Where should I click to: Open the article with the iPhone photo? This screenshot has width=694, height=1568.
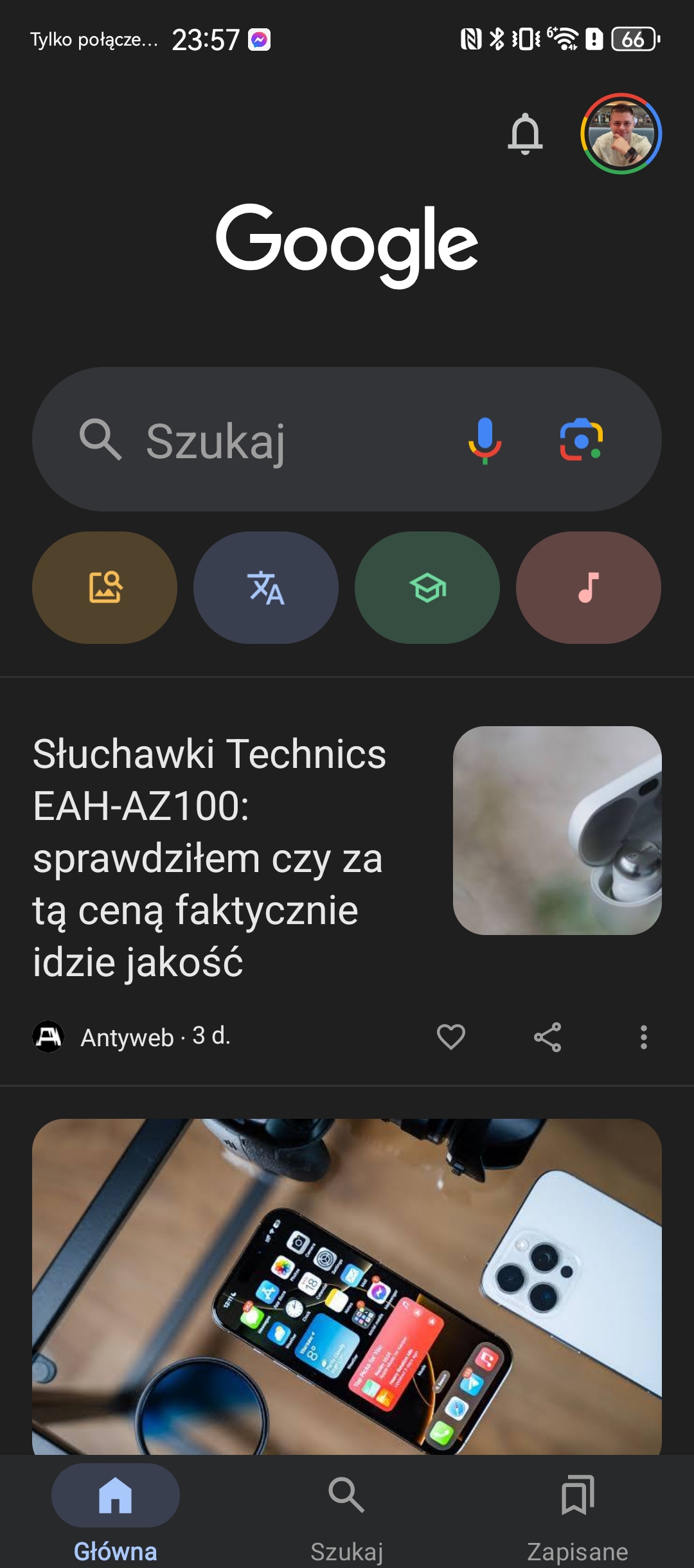coord(347,1287)
